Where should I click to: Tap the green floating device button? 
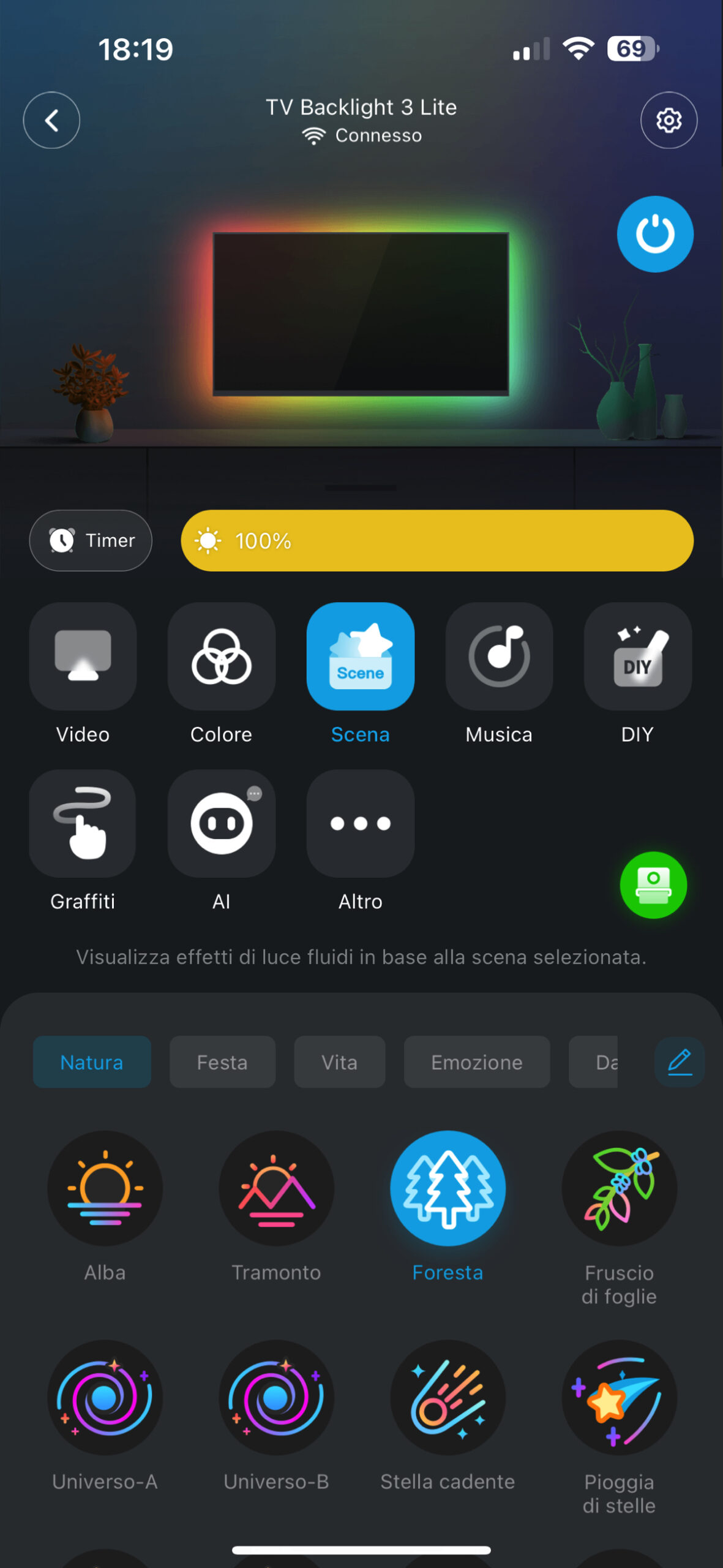pos(653,885)
